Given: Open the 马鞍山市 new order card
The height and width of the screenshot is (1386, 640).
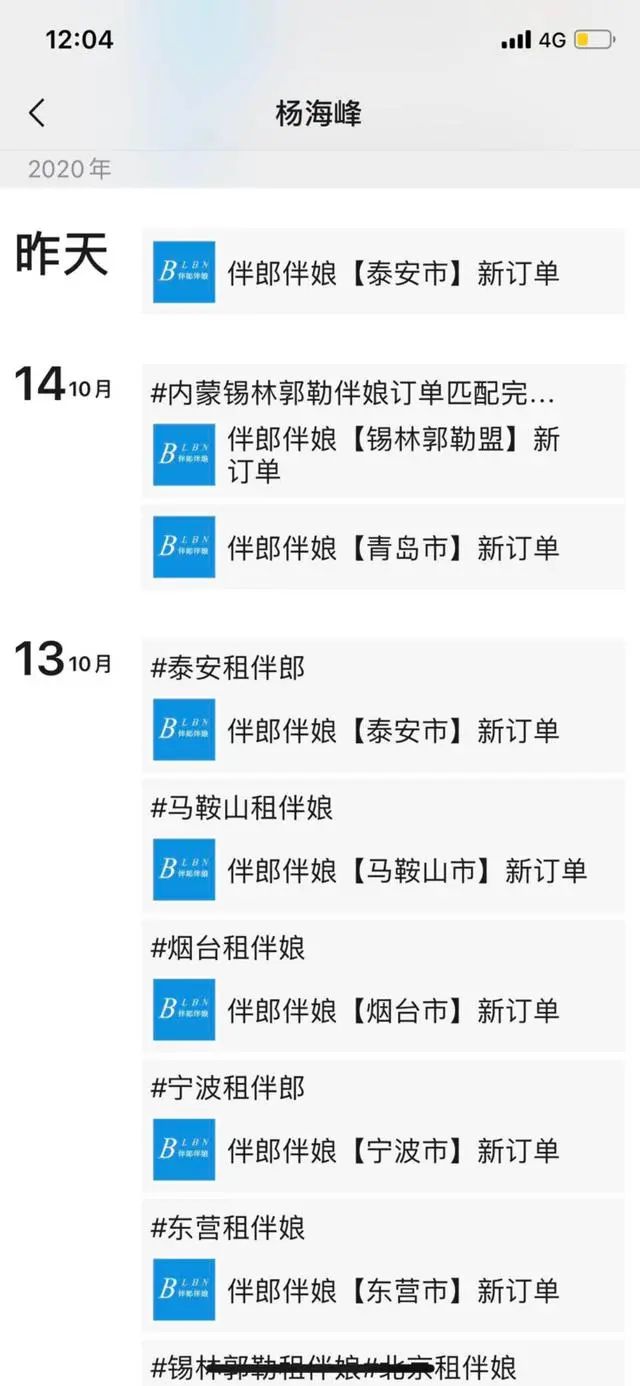Looking at the screenshot, I should [x=383, y=870].
